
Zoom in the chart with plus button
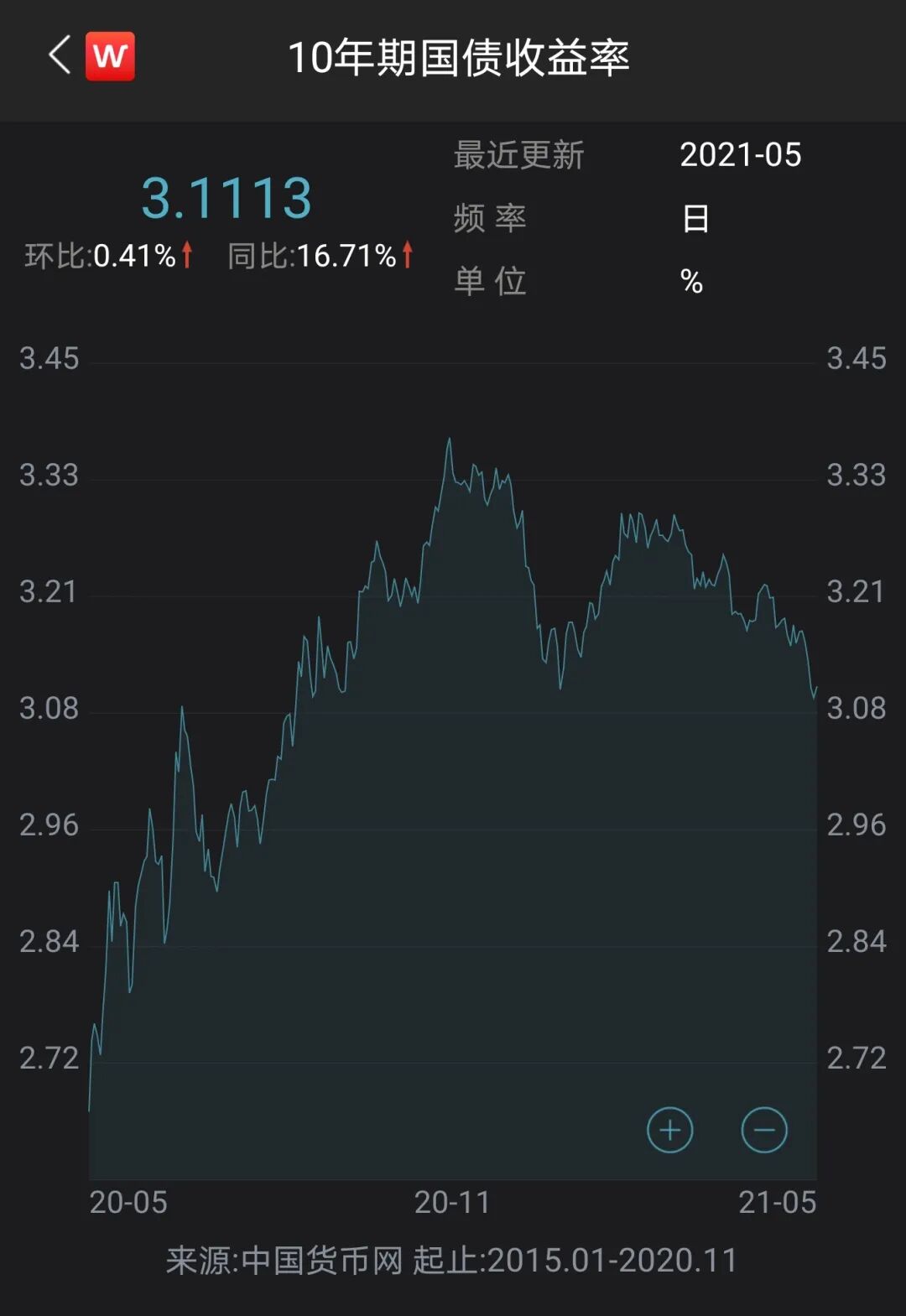pyautogui.click(x=669, y=1130)
